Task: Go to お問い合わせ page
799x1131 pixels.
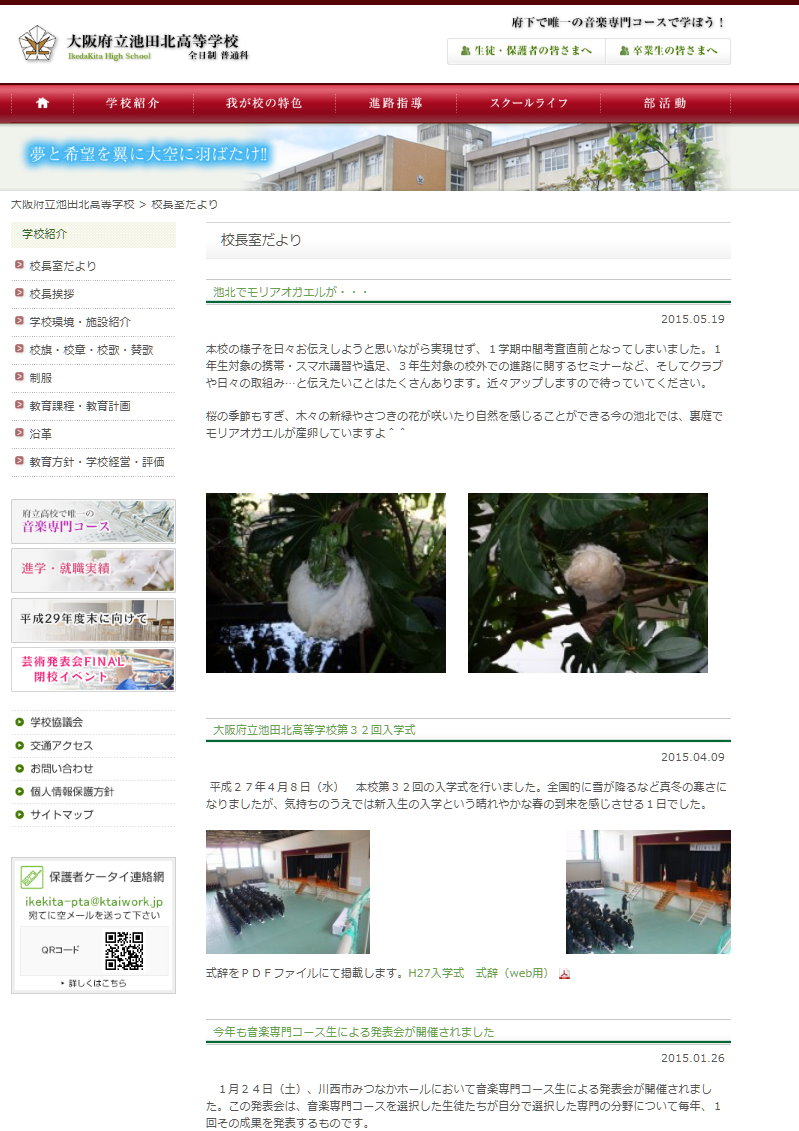Action: (x=61, y=768)
